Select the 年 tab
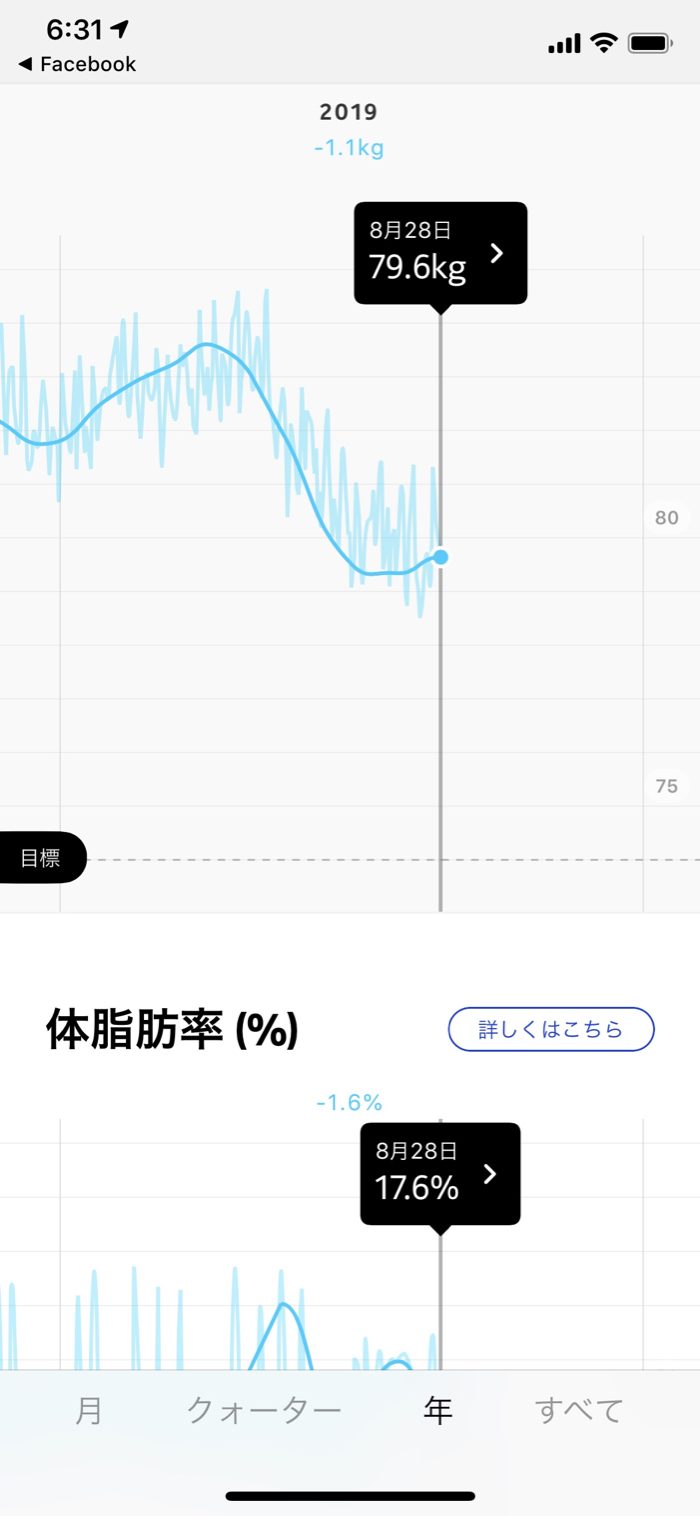Viewport: 700px width, 1516px height. click(x=438, y=1410)
